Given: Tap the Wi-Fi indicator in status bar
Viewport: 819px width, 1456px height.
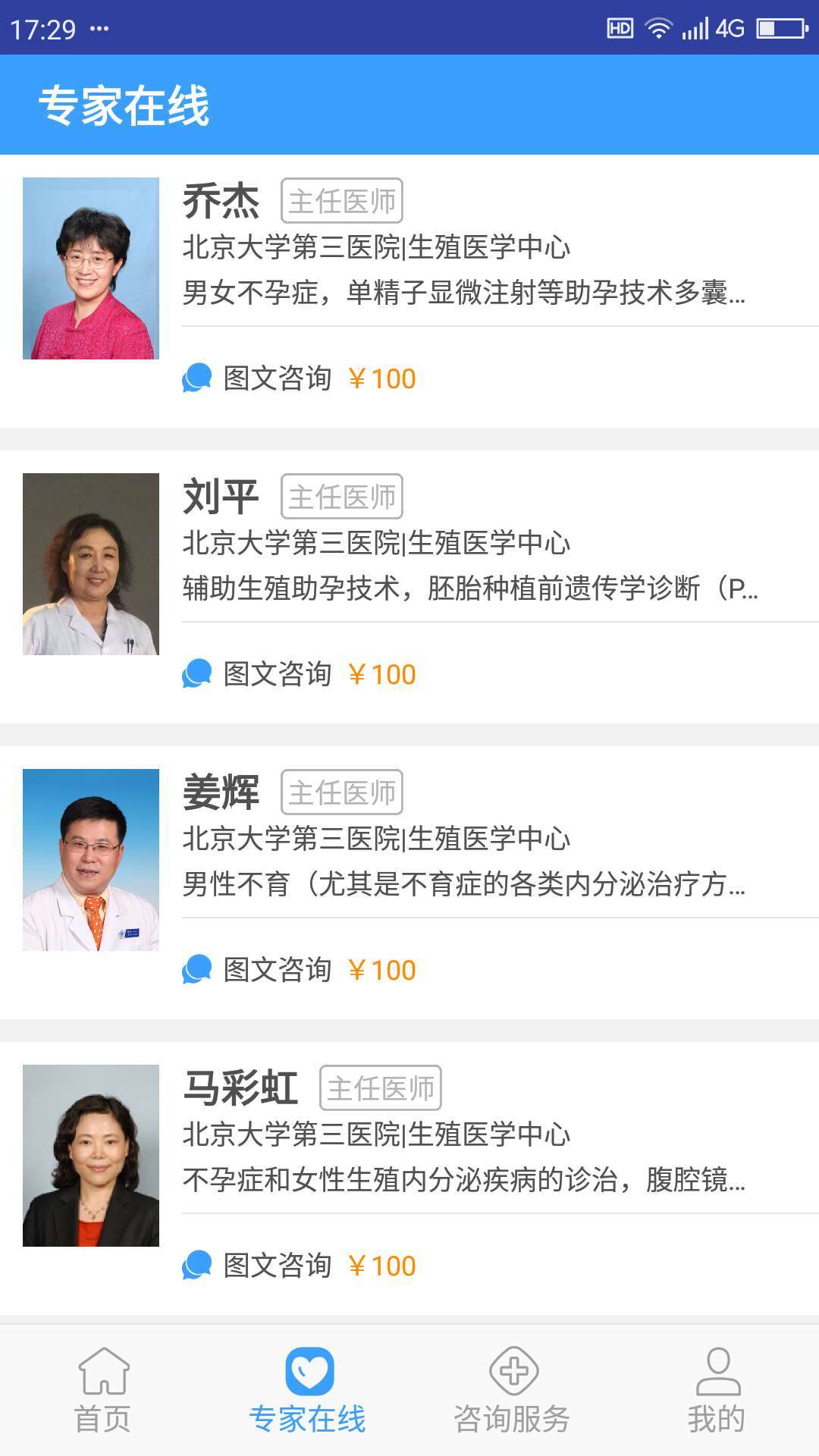Looking at the screenshot, I should point(658,25).
